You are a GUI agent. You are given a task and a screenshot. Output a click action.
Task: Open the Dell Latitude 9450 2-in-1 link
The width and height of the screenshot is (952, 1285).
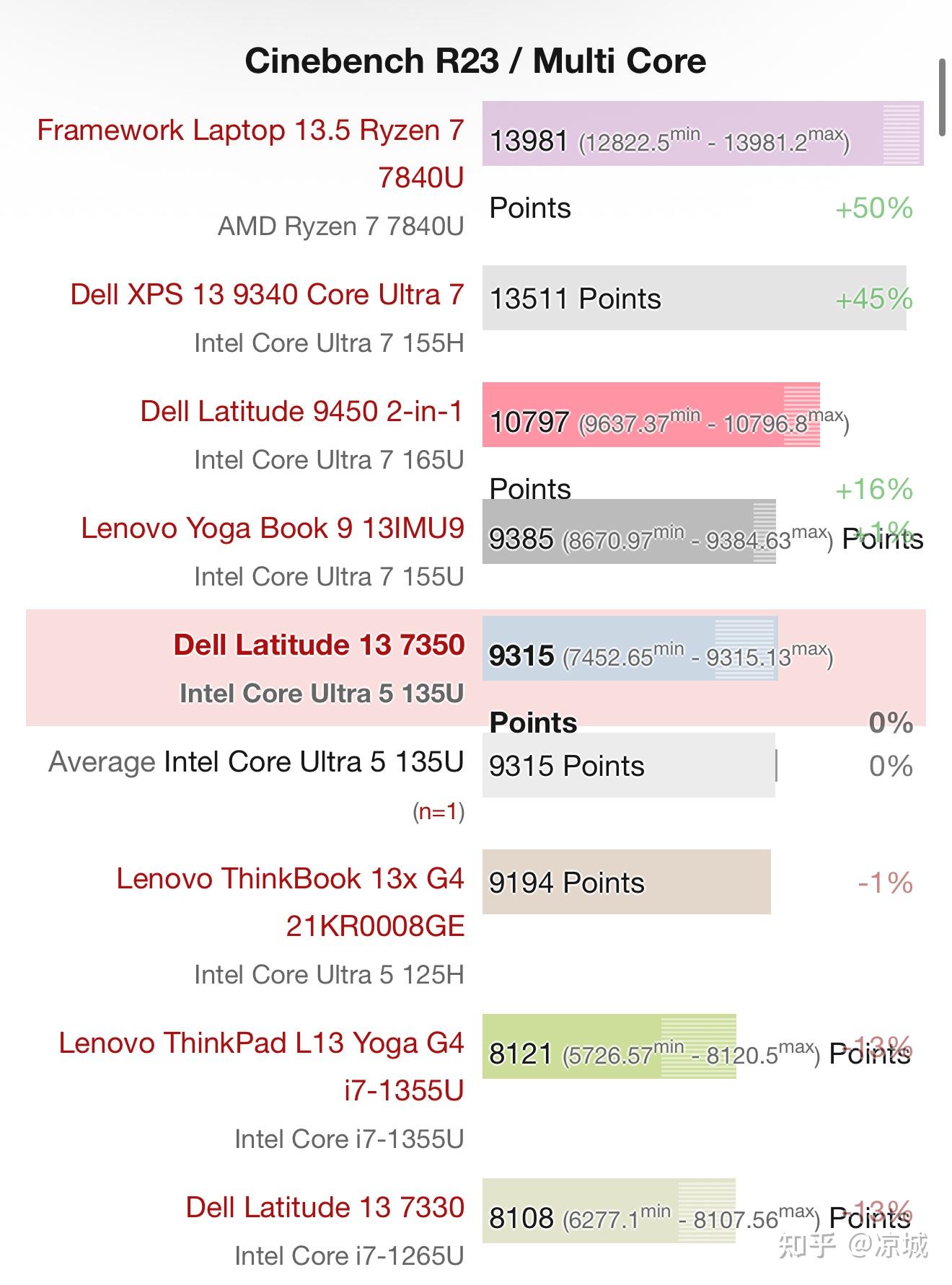tap(301, 412)
